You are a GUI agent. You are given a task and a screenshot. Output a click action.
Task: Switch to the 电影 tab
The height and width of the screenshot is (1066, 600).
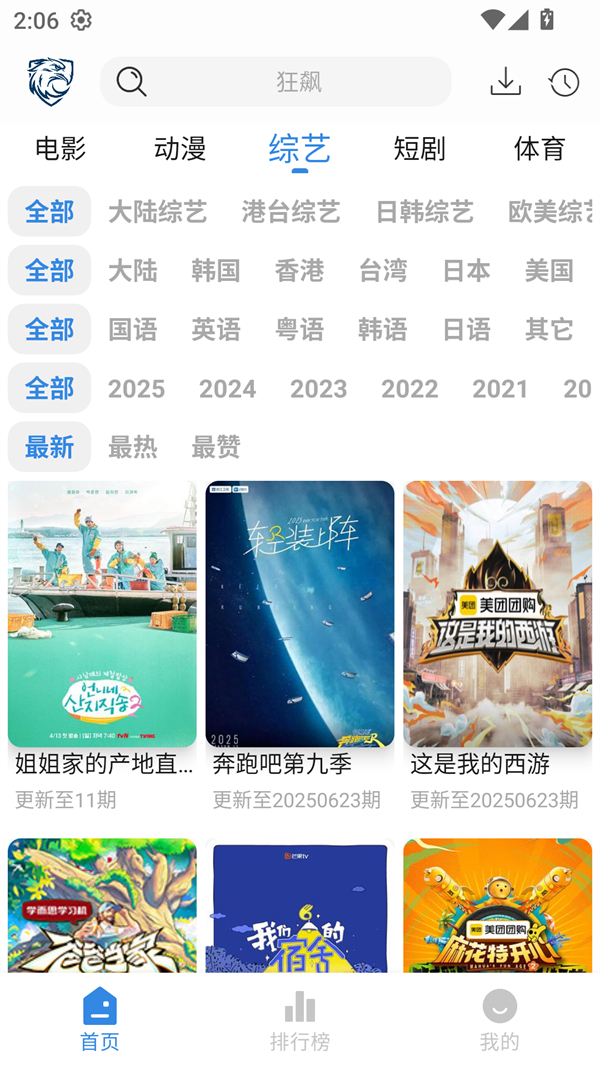pyautogui.click(x=60, y=148)
